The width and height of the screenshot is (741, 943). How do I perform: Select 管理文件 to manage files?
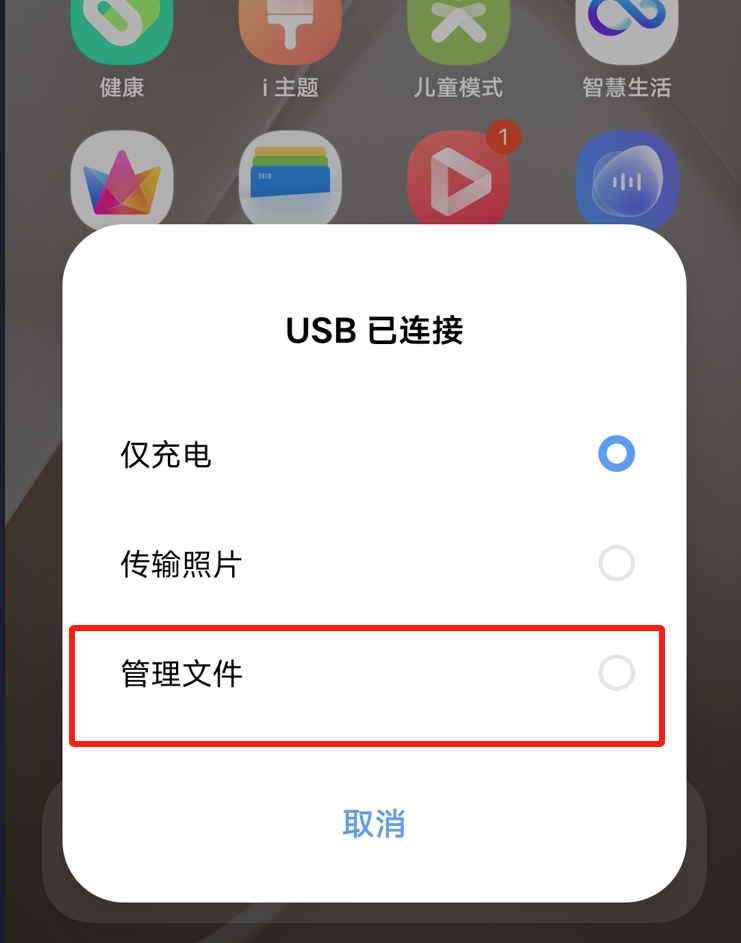pyautogui.click(x=616, y=673)
